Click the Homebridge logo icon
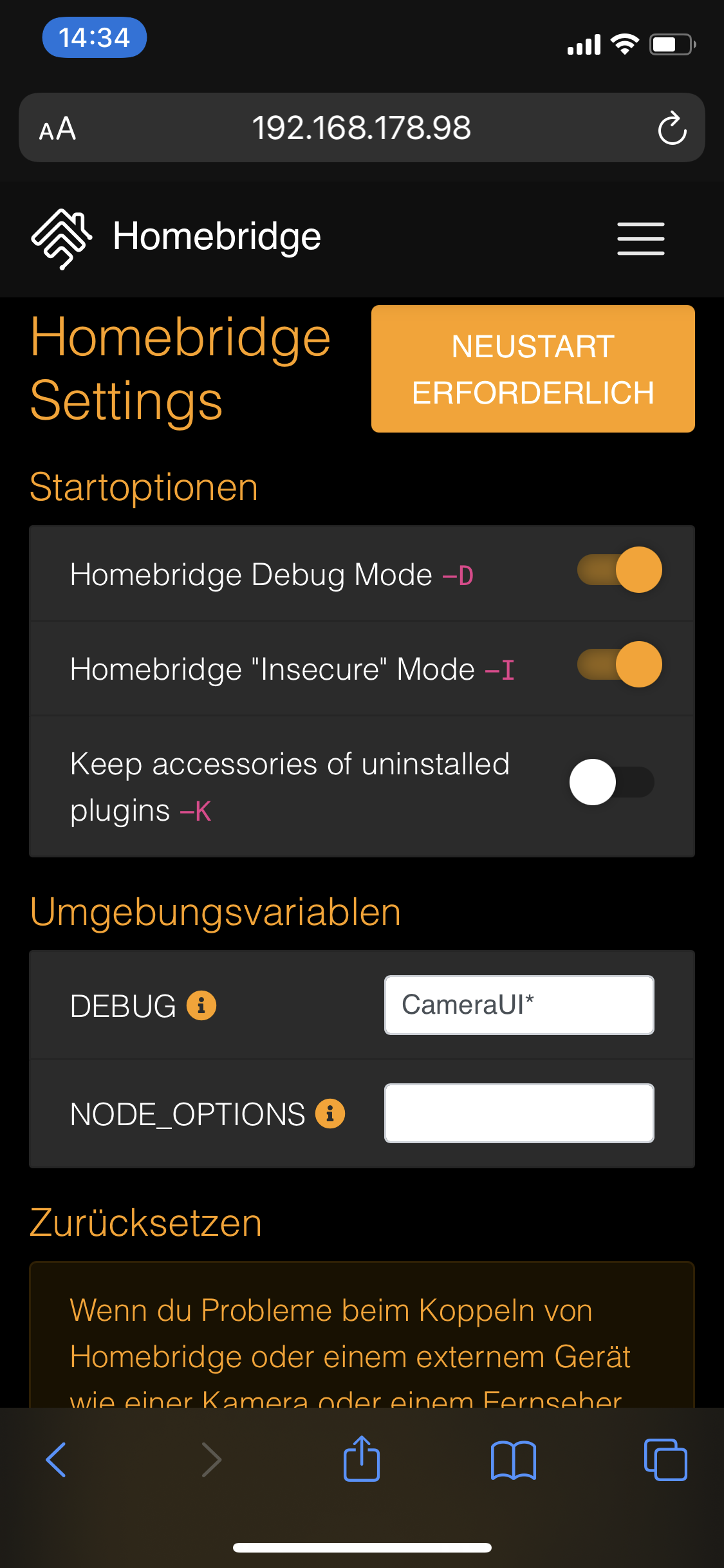 [61, 236]
